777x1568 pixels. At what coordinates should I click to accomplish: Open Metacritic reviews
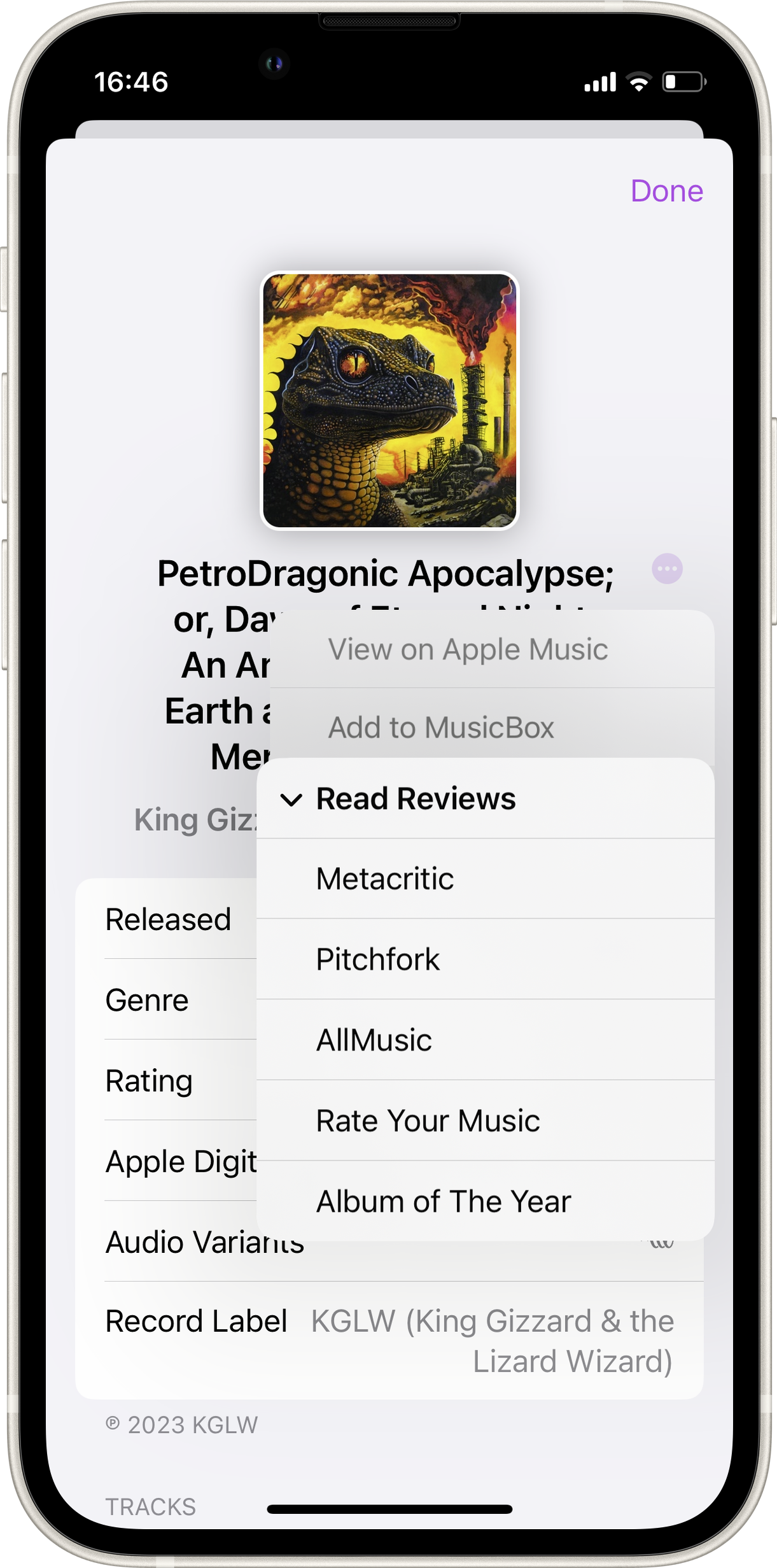pyautogui.click(x=385, y=879)
